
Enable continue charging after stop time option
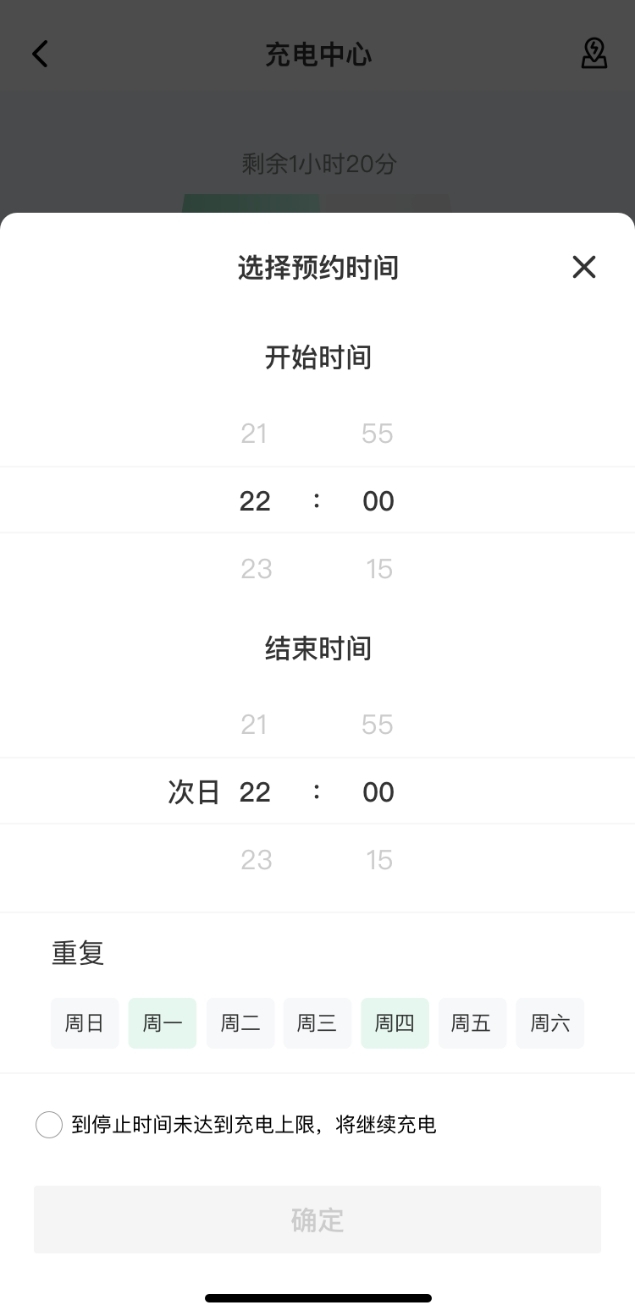click(x=49, y=1125)
